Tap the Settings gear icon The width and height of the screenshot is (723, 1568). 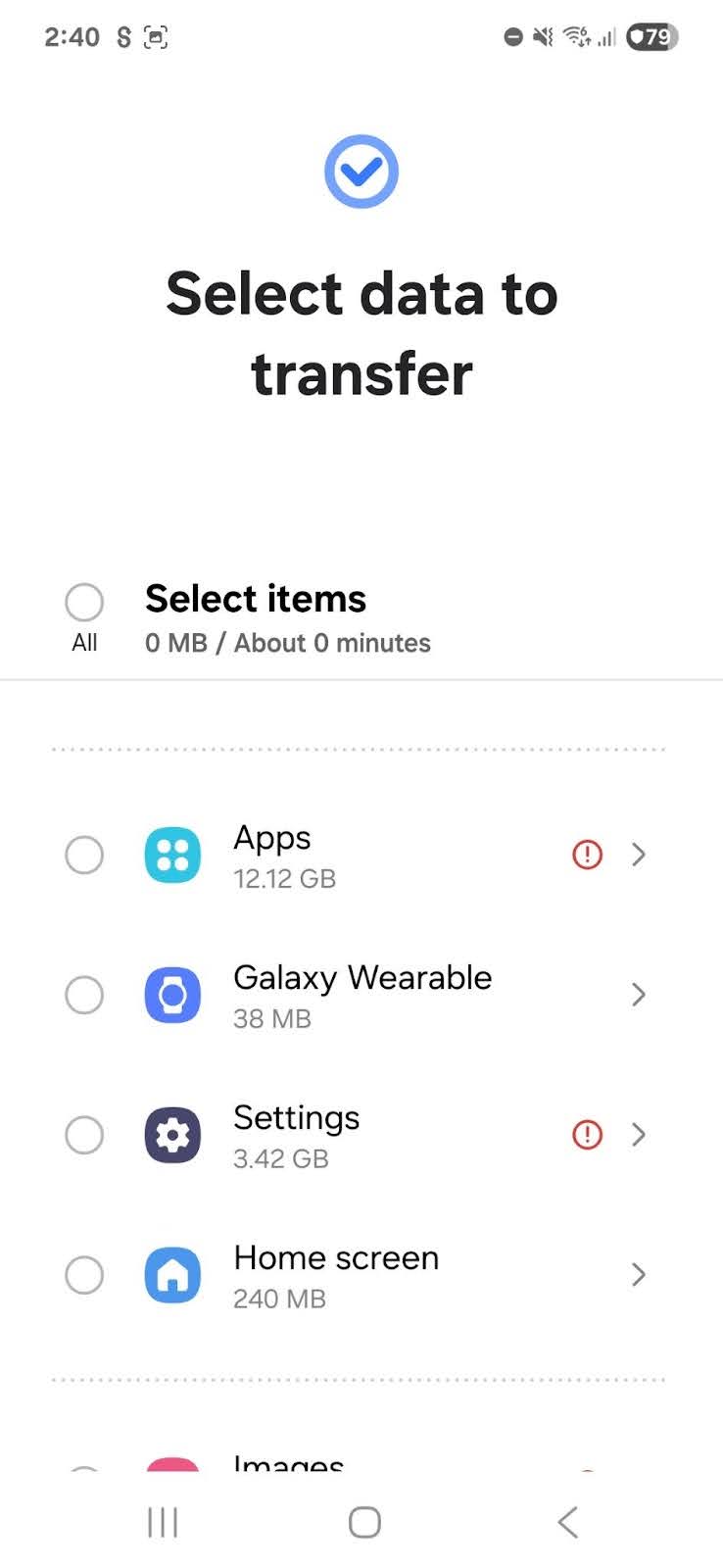172,1135
